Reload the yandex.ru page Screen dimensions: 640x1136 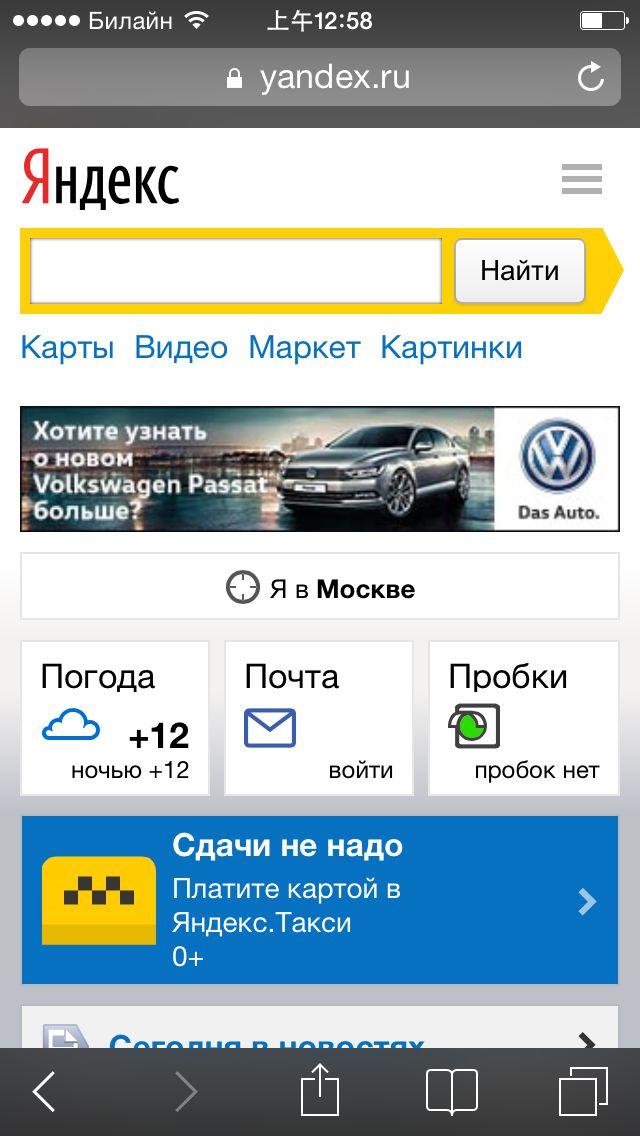[x=591, y=77]
